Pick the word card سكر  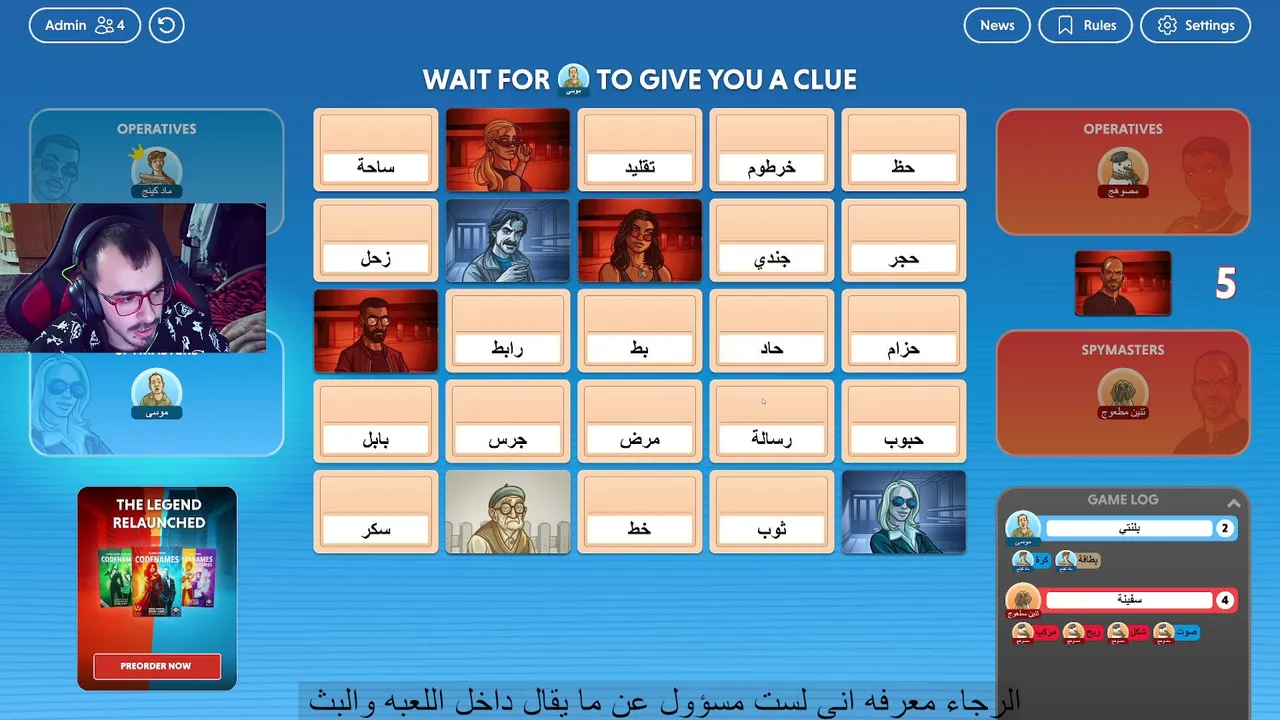(376, 512)
